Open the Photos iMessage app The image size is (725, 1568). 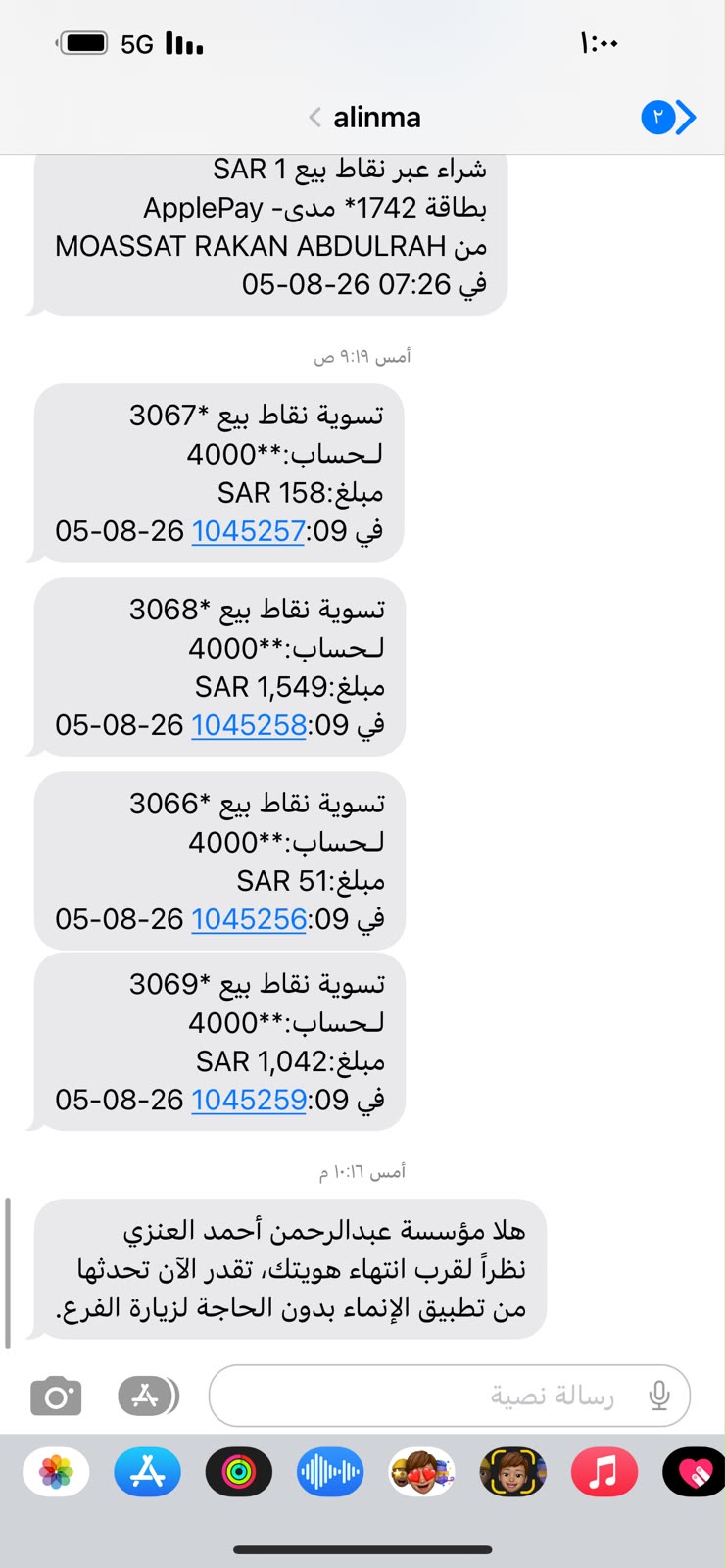click(56, 1472)
